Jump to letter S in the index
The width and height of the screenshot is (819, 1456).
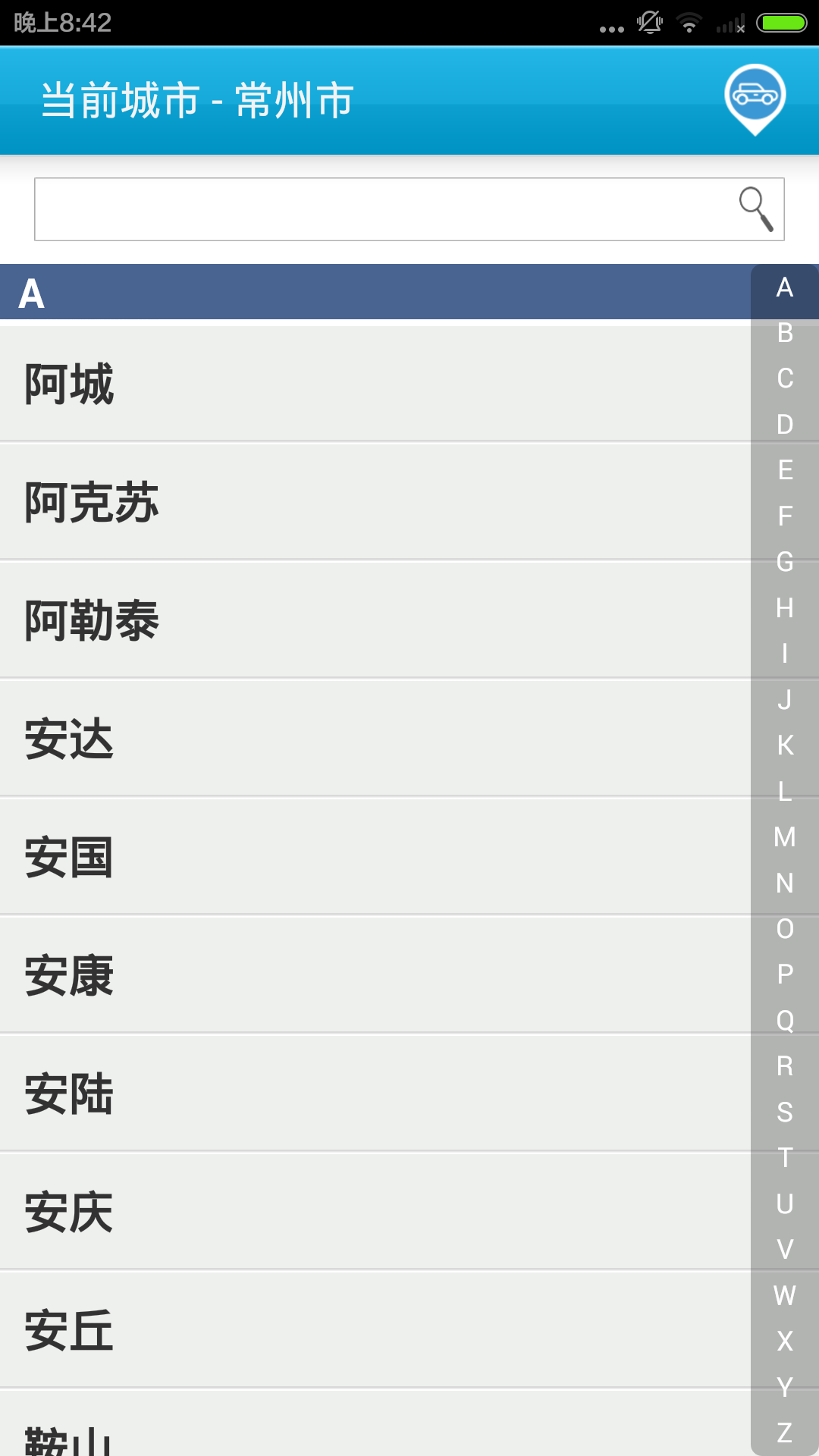coord(785,1112)
